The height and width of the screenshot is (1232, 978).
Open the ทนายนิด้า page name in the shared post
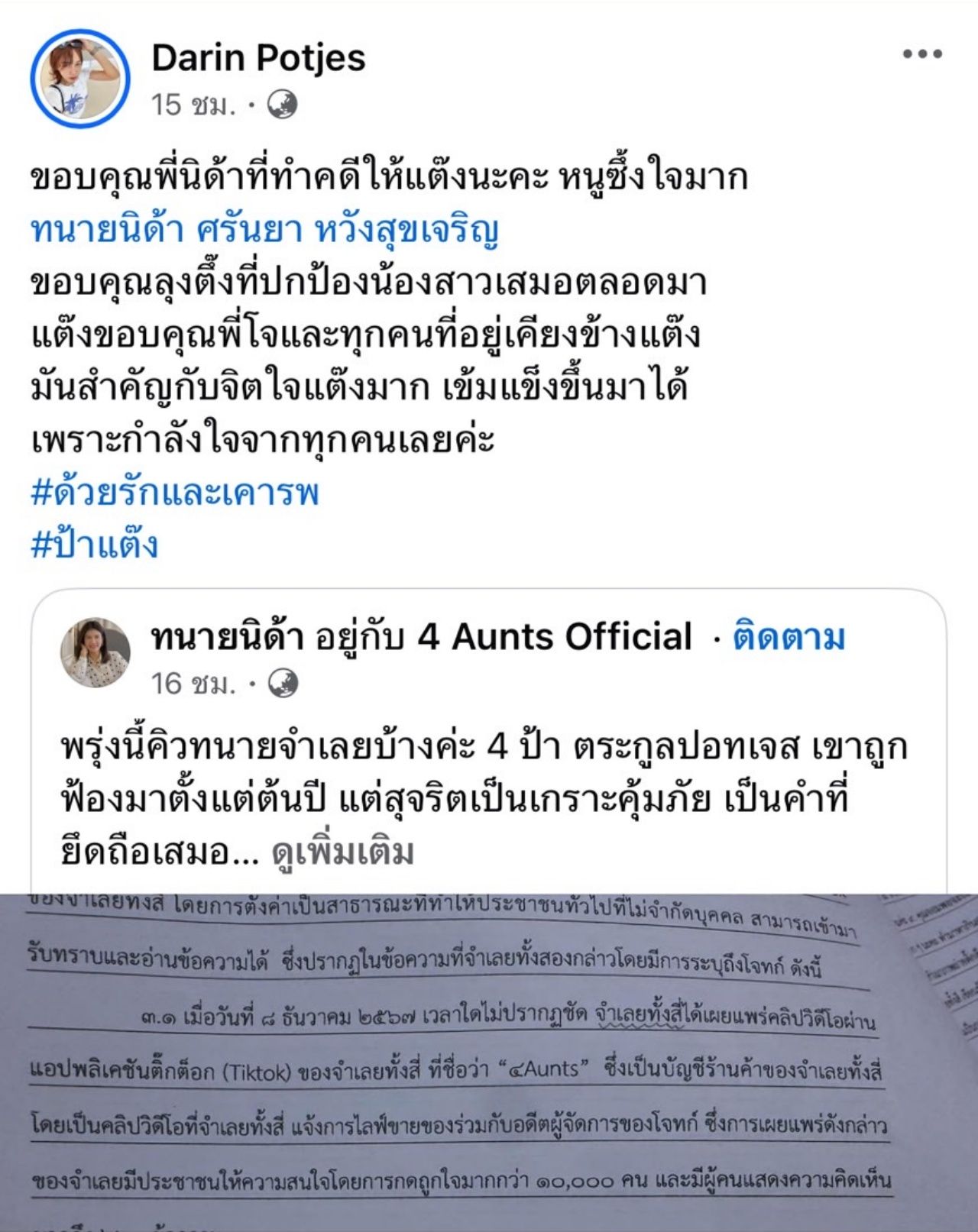(228, 637)
